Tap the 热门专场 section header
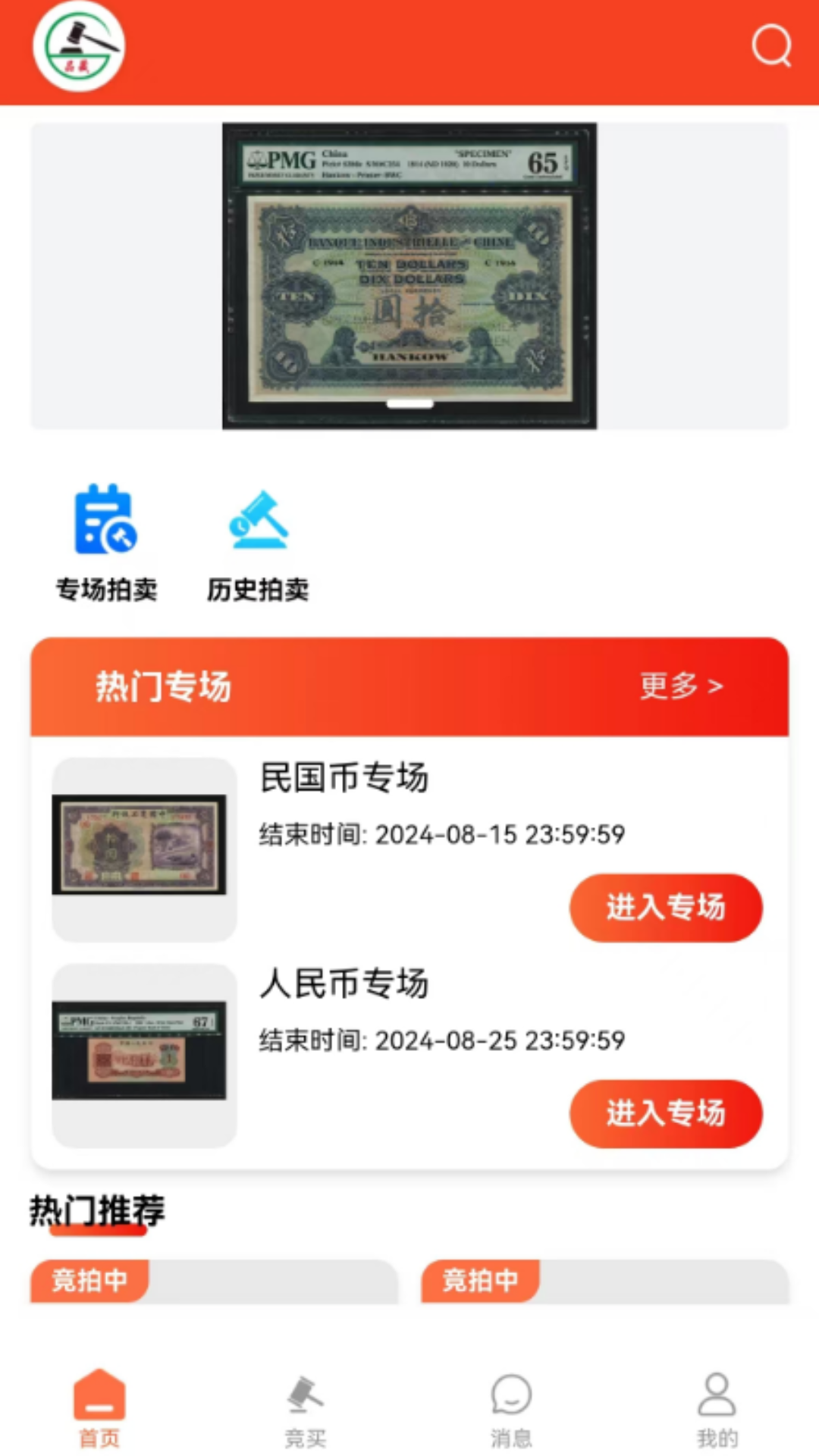 (164, 686)
